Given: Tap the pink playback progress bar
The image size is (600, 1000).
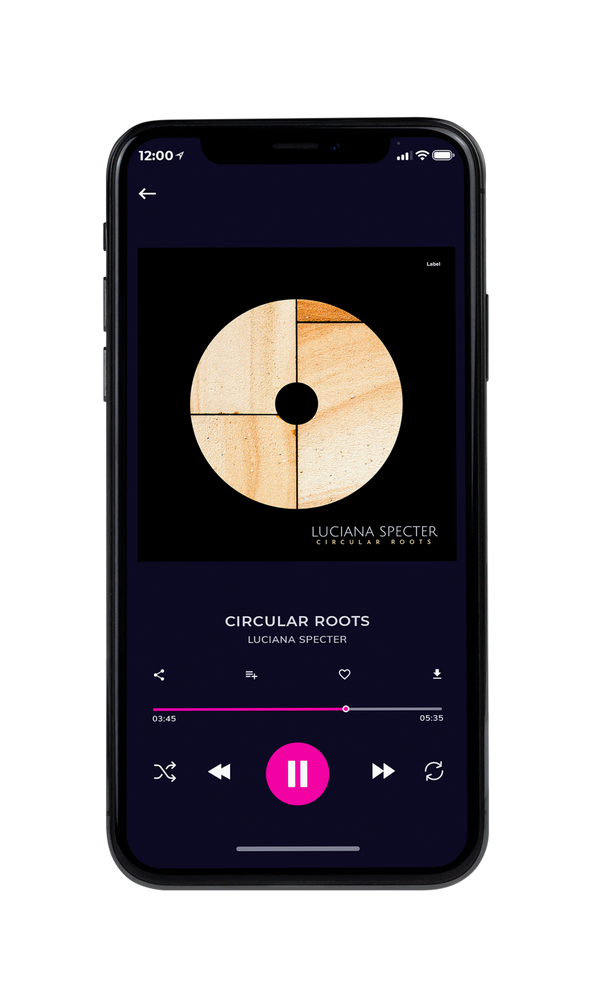Looking at the screenshot, I should (297, 709).
